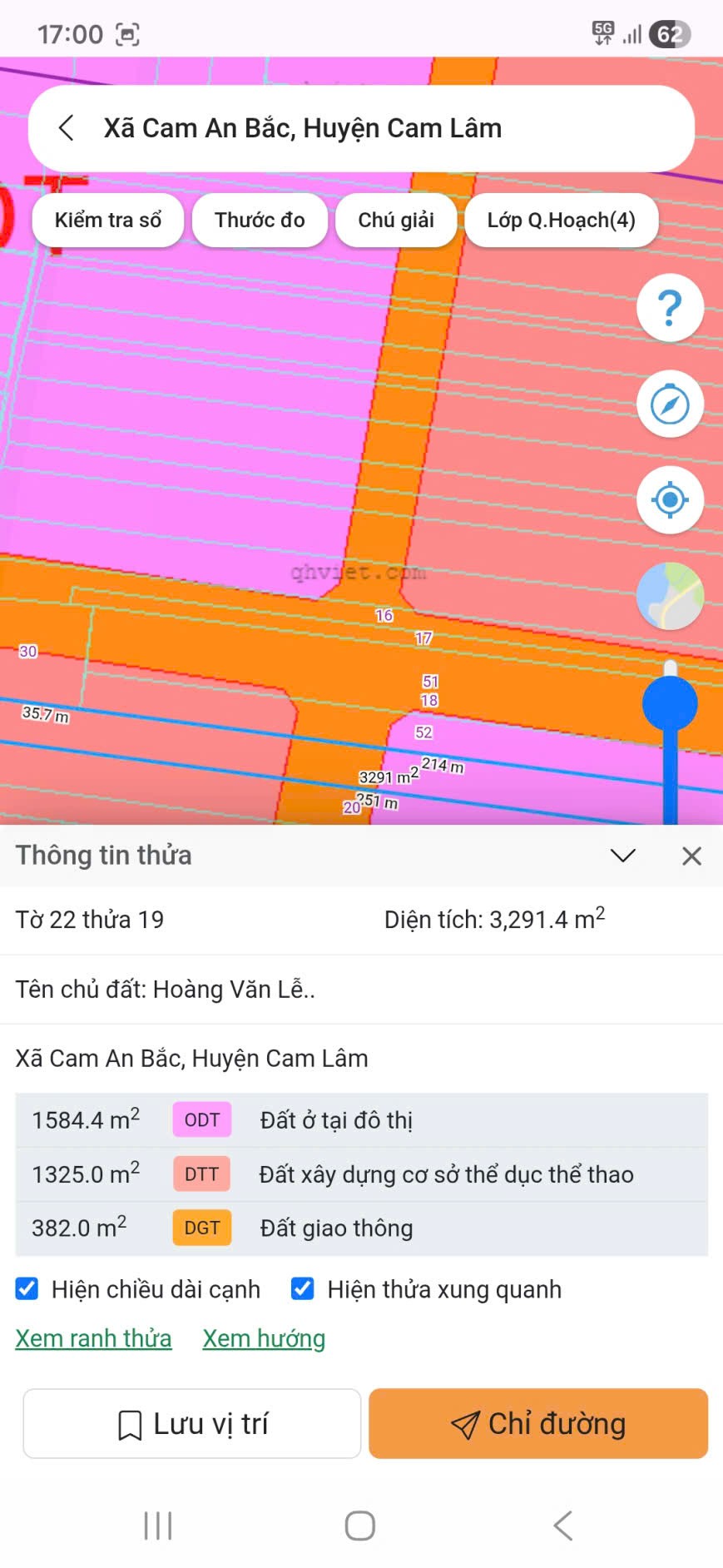Tap the pink ODT land type badge

[x=201, y=1119]
